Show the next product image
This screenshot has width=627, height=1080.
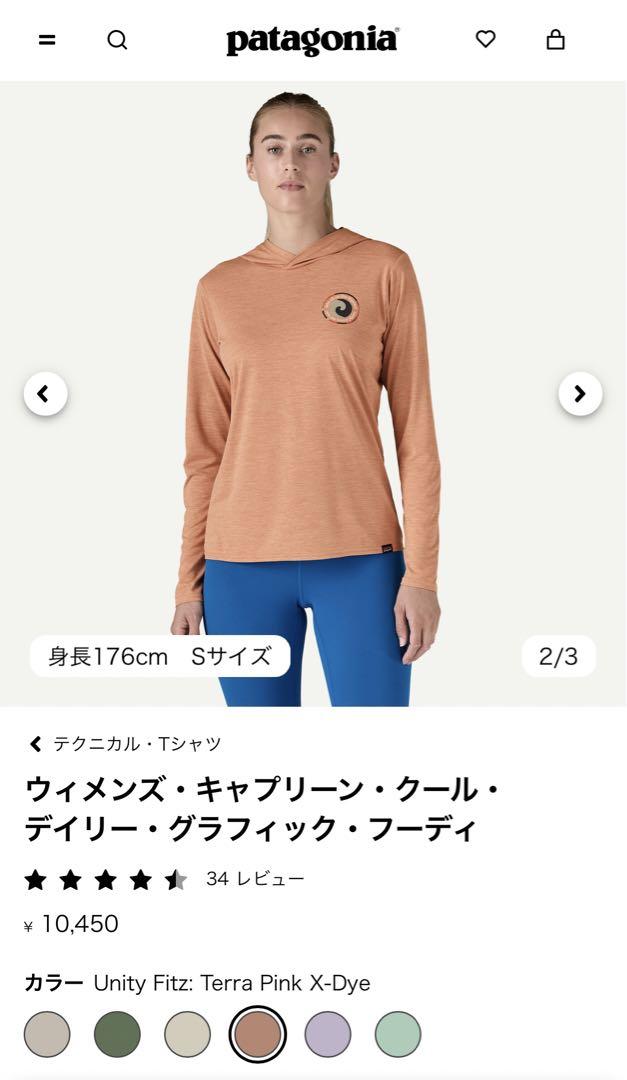coord(580,394)
